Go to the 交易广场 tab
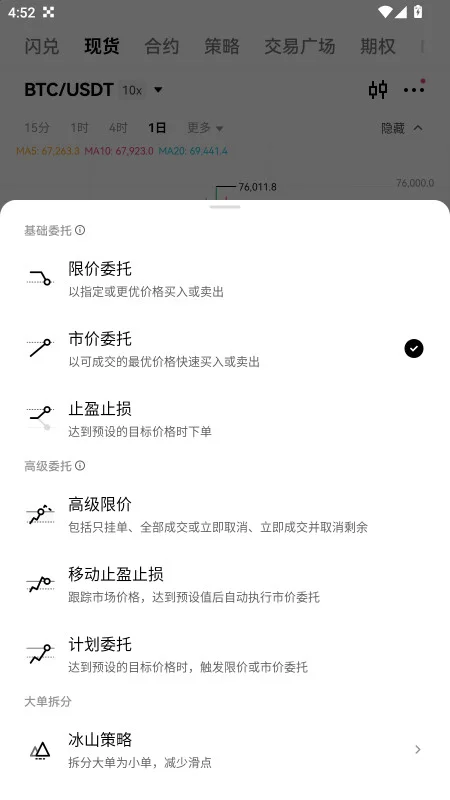The image size is (450, 800). point(300,46)
